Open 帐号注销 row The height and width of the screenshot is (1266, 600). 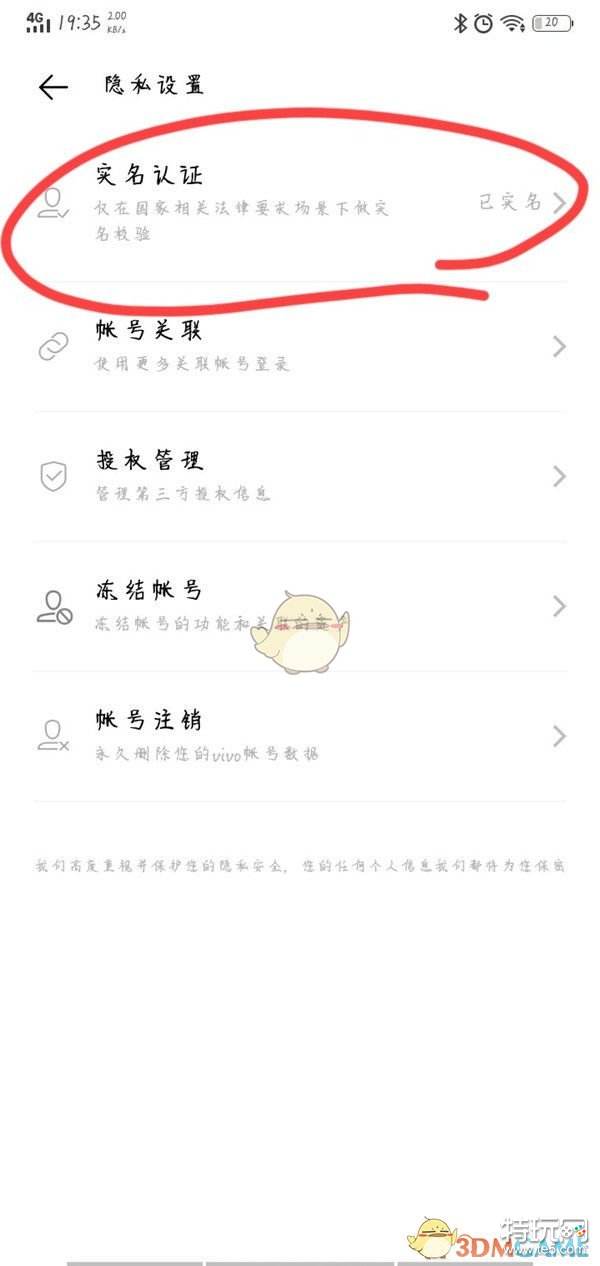[300, 736]
